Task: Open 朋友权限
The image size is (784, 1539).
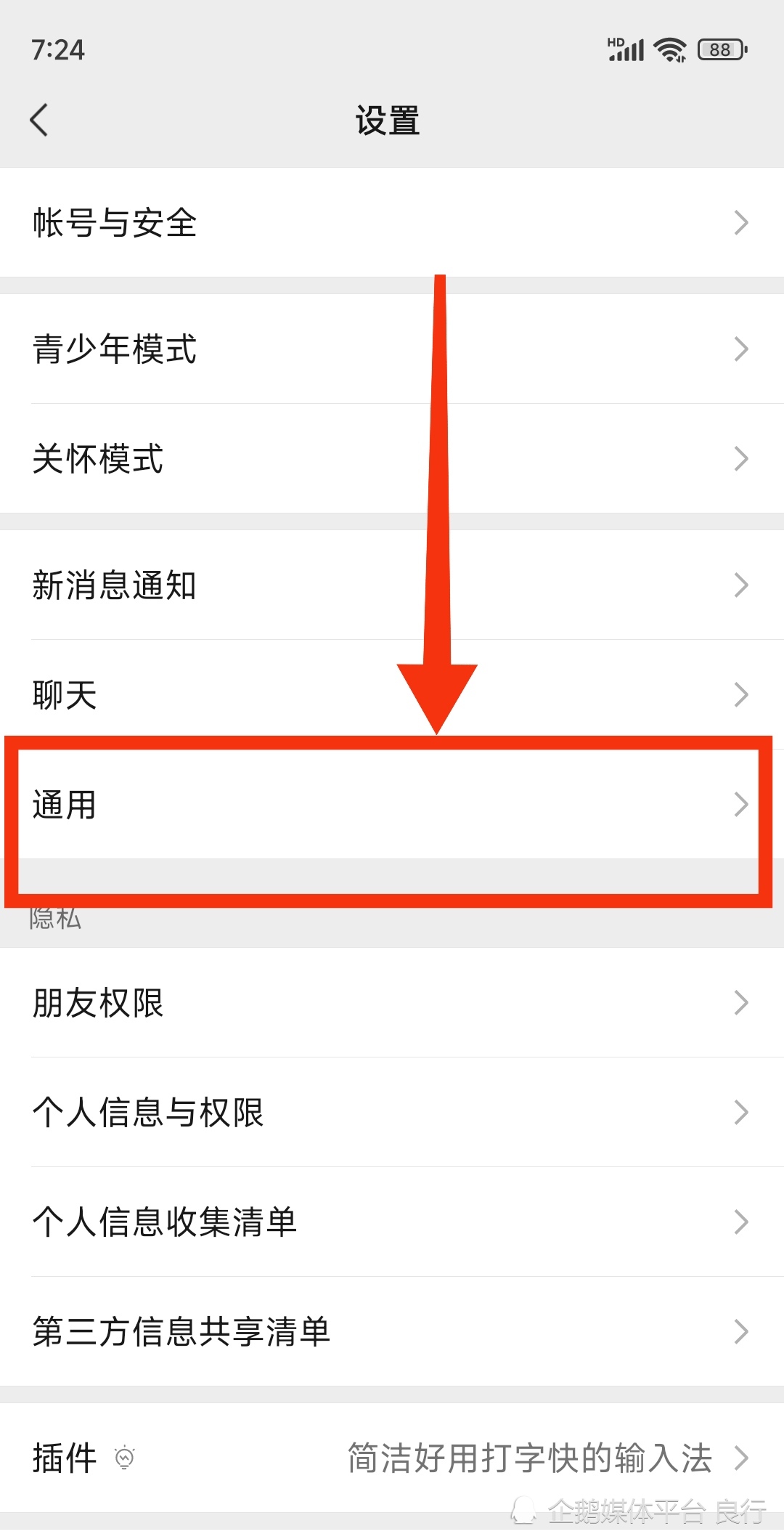Action: [x=392, y=1003]
